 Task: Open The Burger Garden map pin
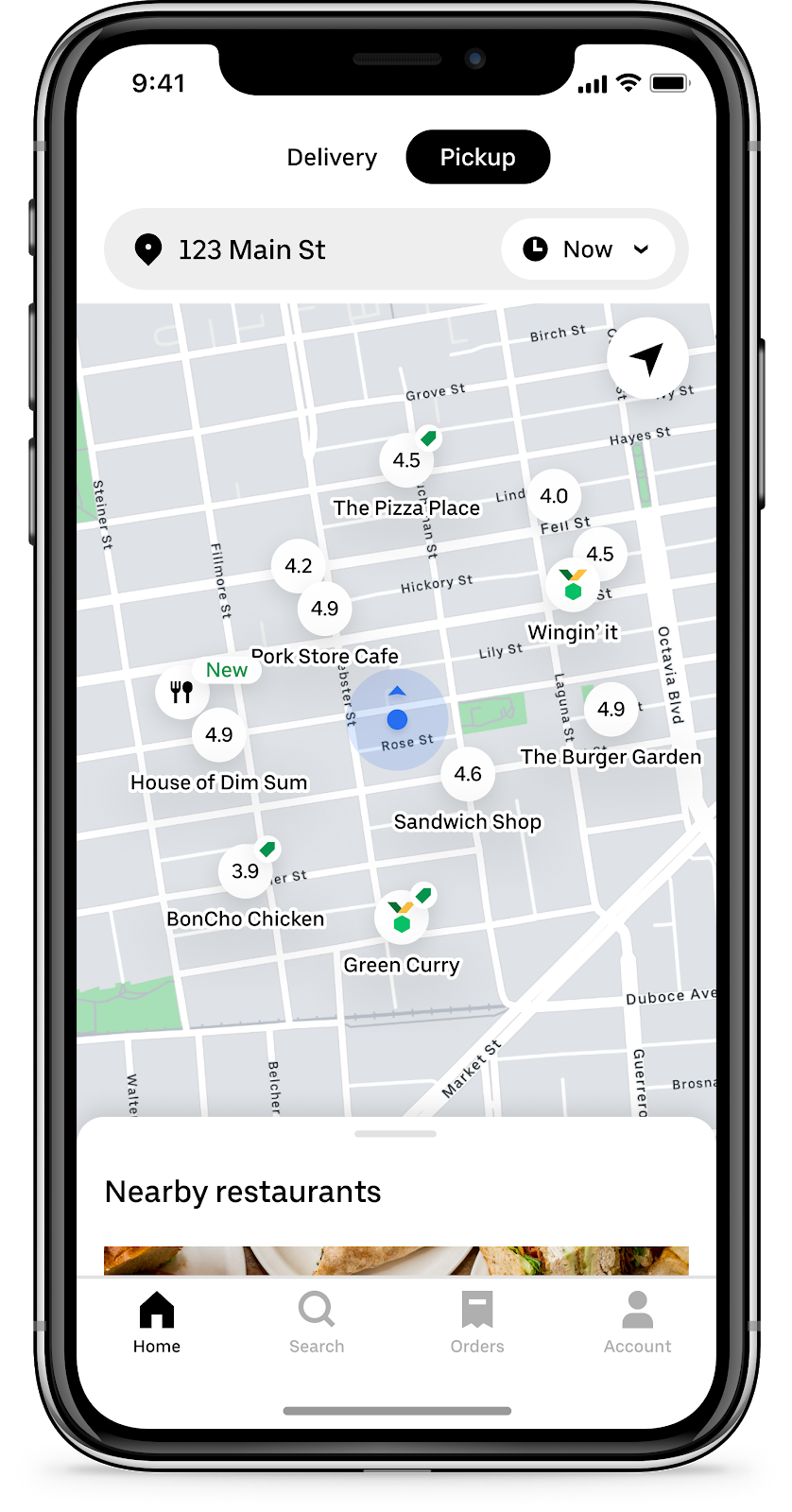611,709
